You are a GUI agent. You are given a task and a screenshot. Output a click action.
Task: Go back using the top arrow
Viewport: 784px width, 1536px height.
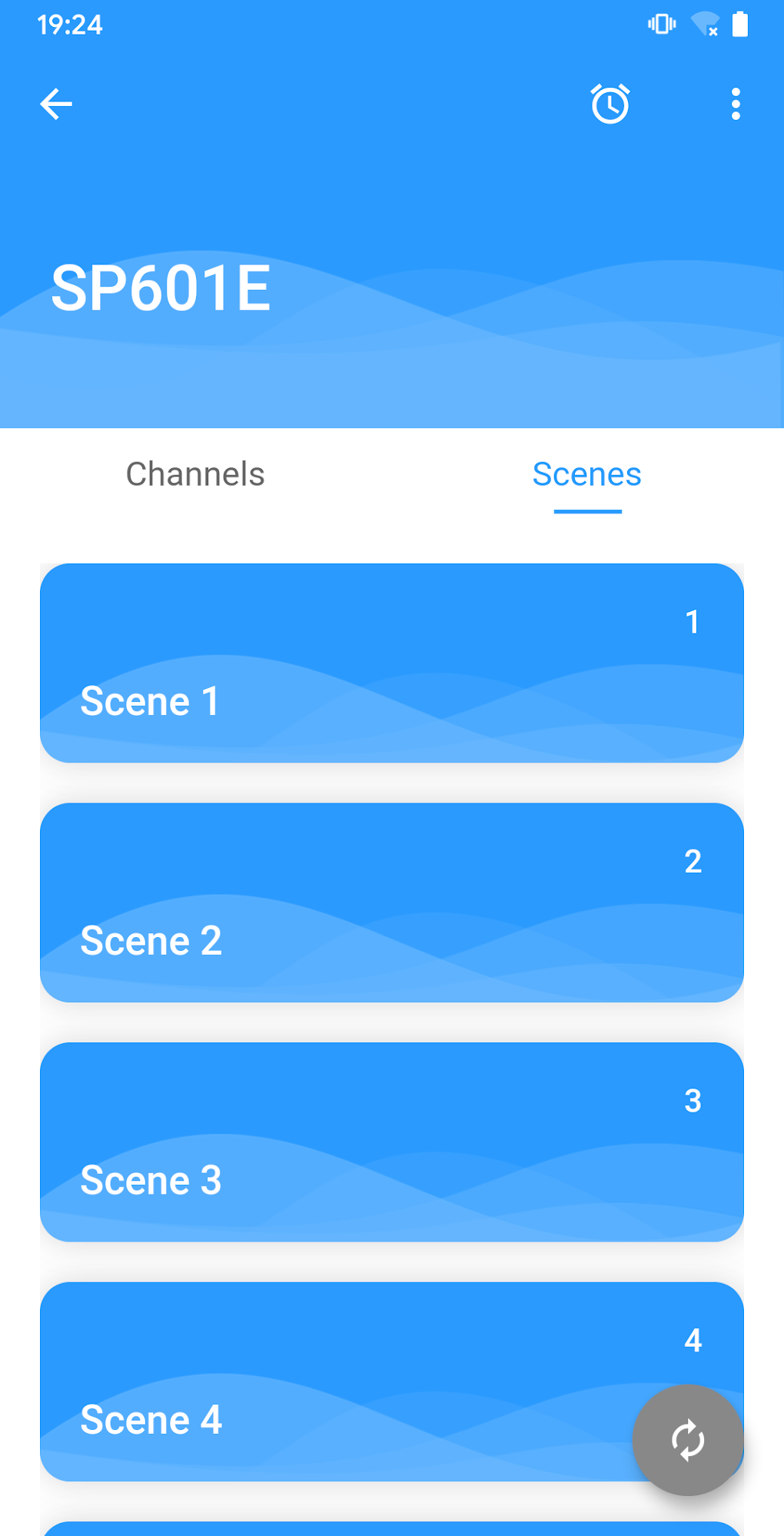56,104
